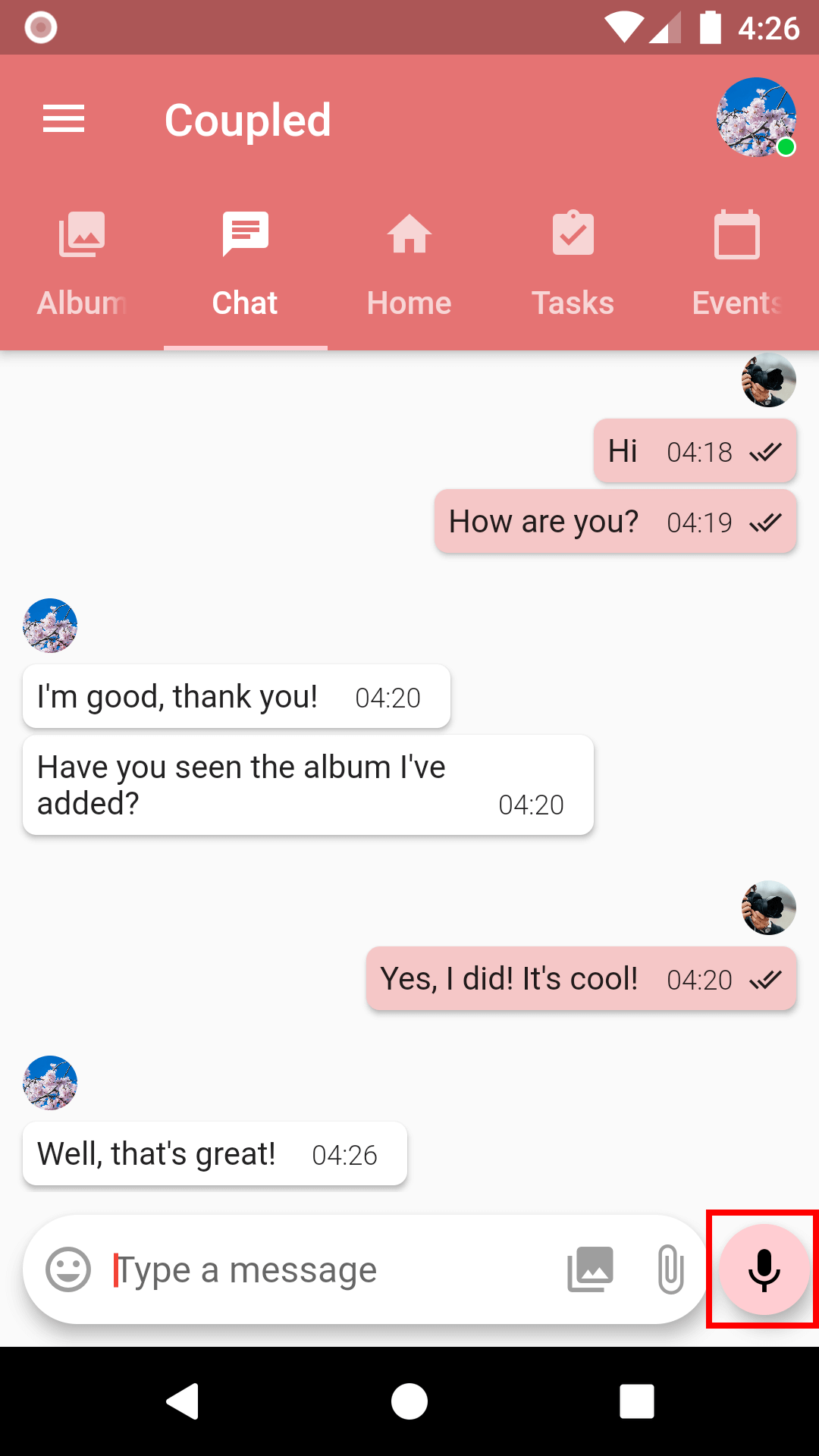Tap the paperclip attachment icon
Screen dimensions: 819x1456
pyautogui.click(x=670, y=1269)
